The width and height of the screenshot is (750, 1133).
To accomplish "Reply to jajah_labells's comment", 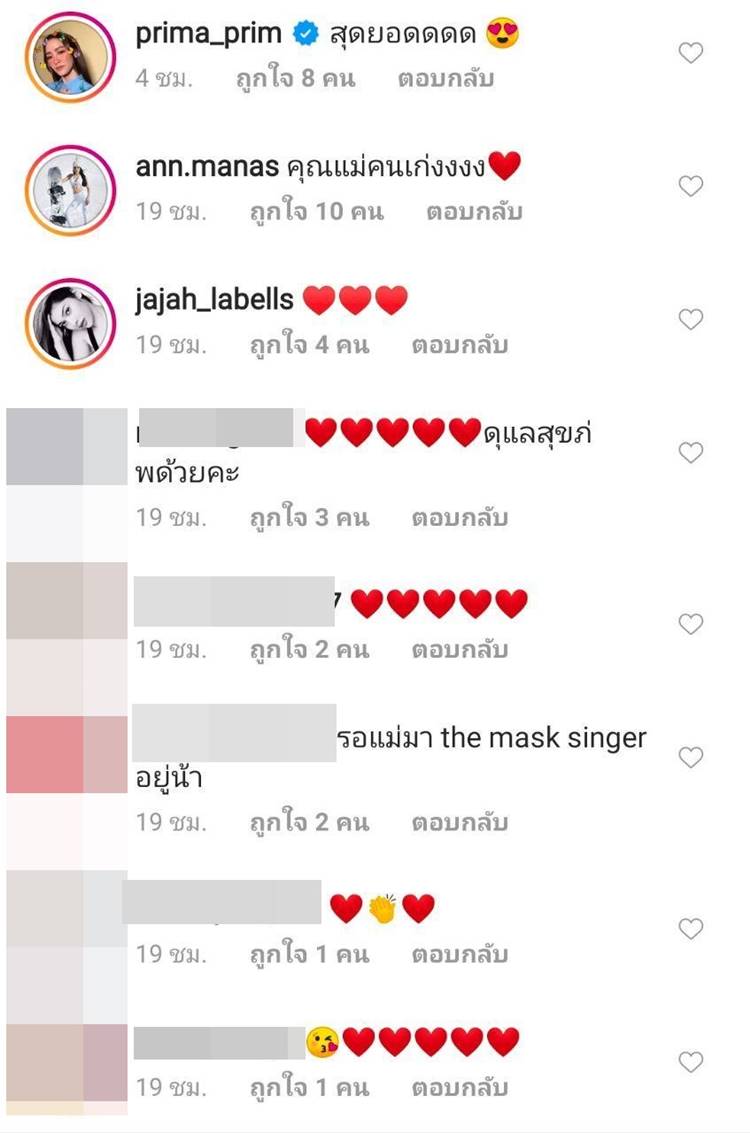I will click(x=459, y=345).
